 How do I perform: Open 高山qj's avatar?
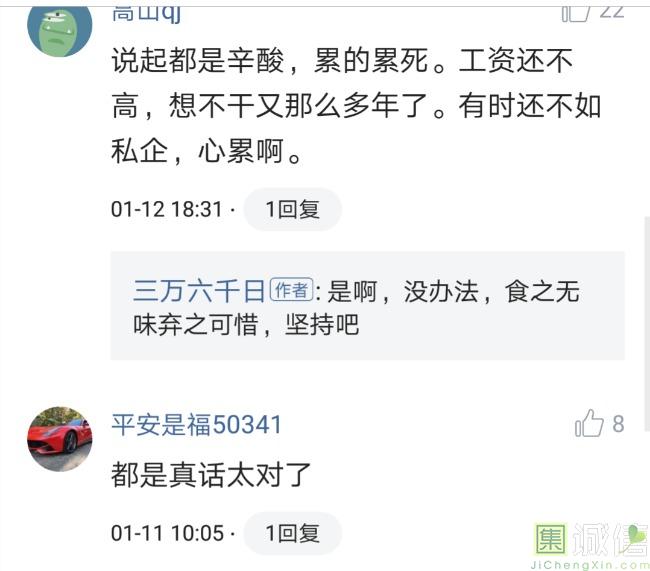coord(59,27)
